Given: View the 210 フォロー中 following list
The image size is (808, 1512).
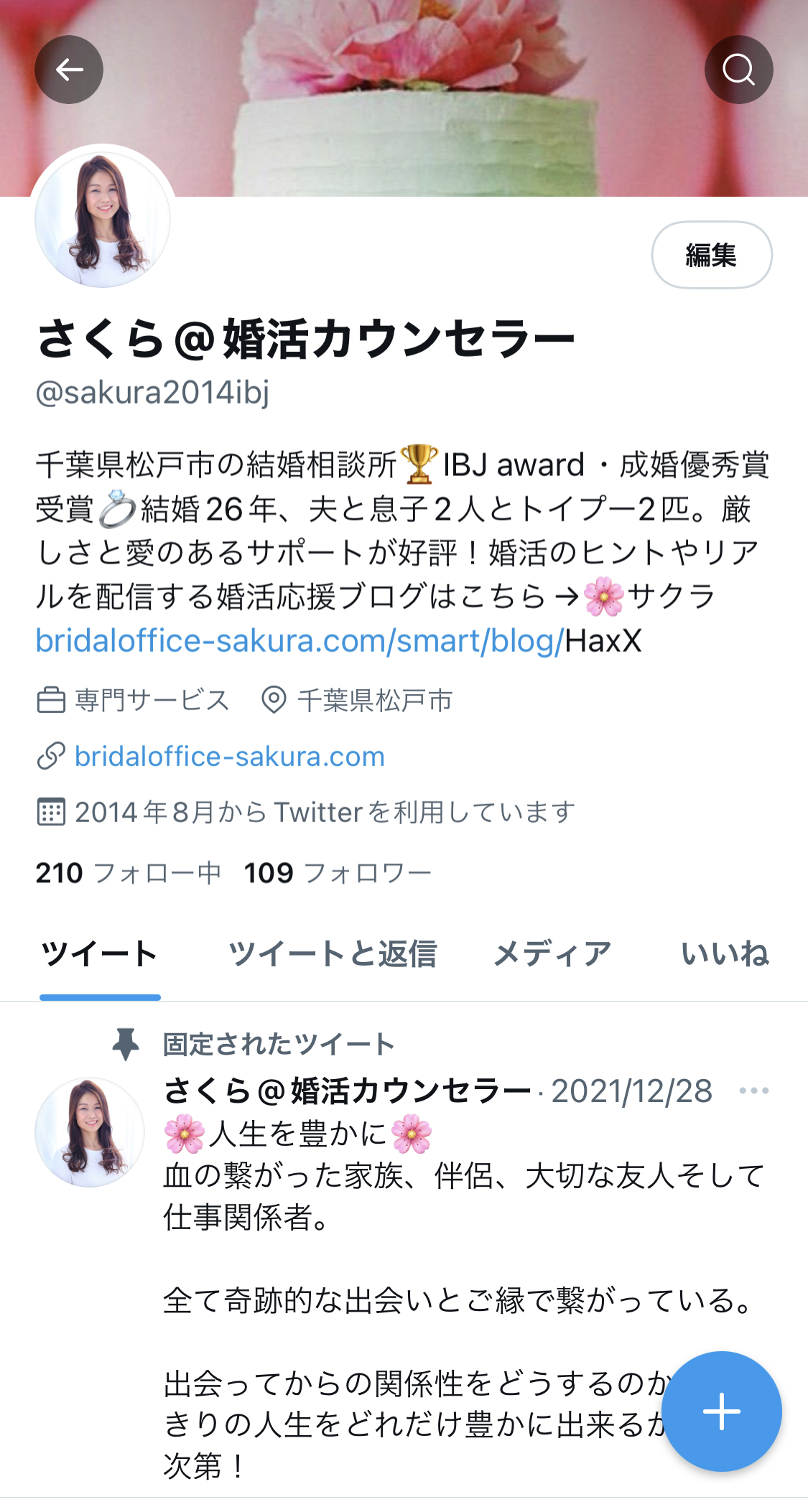Looking at the screenshot, I should coord(129,873).
